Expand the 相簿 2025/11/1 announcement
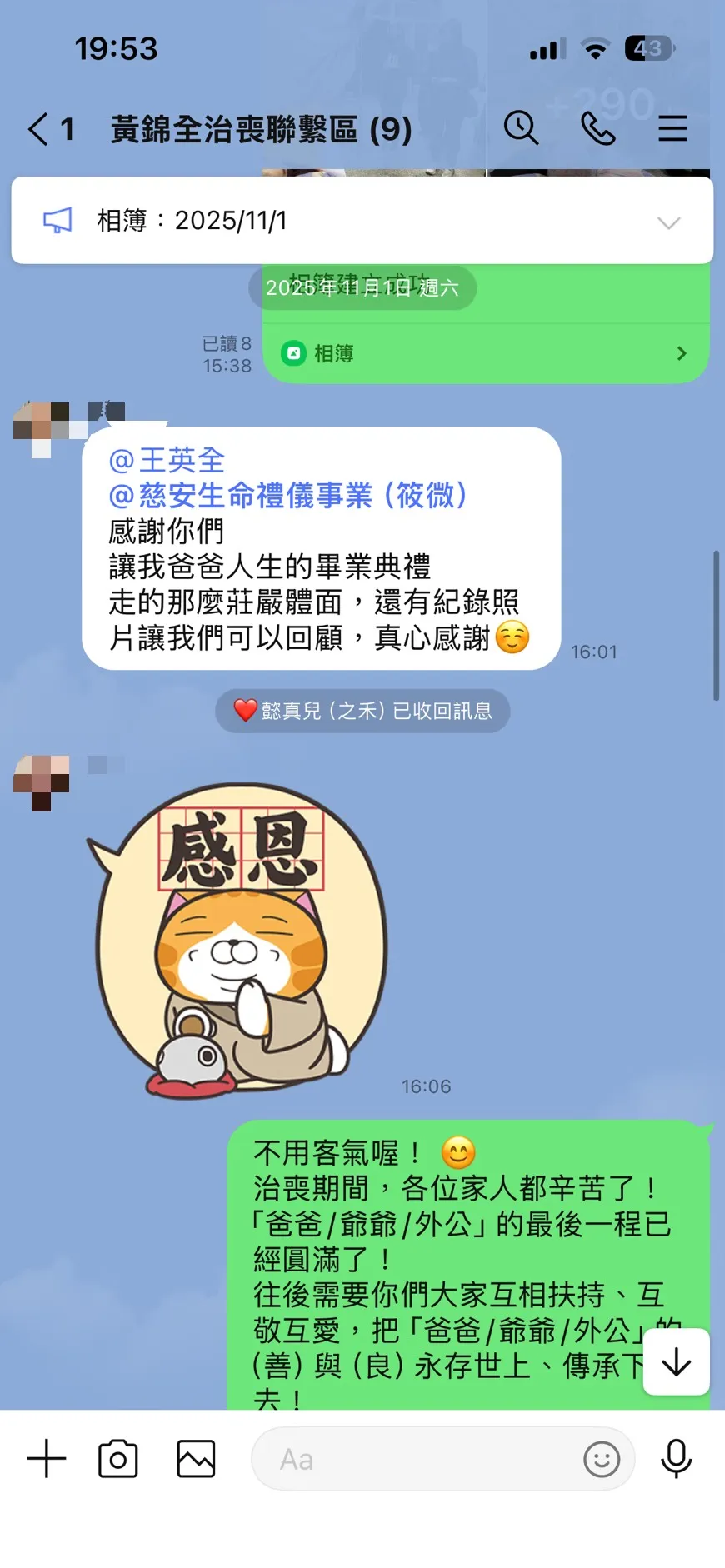Screen dimensions: 725x1568 pyautogui.click(x=668, y=222)
